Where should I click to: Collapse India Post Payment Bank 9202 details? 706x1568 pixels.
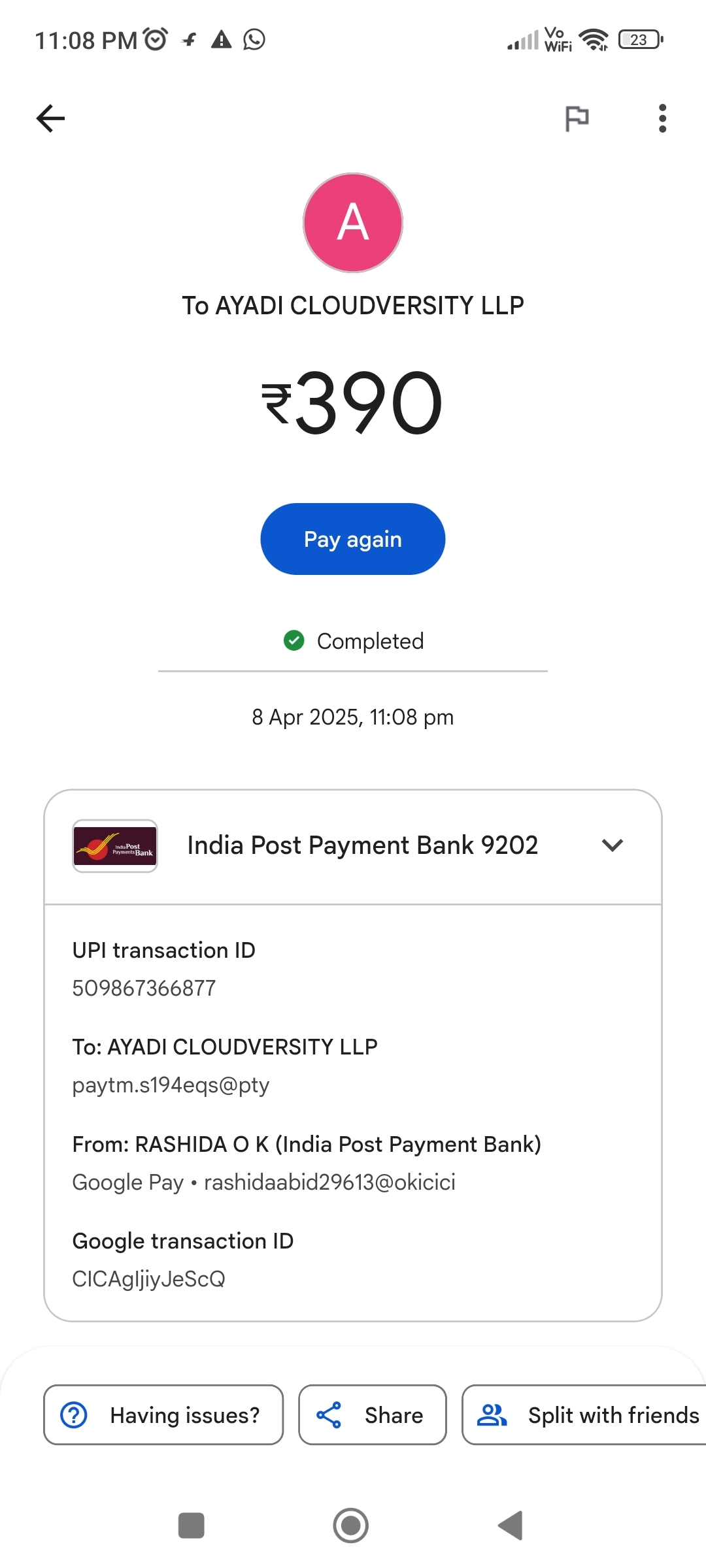[x=612, y=845]
